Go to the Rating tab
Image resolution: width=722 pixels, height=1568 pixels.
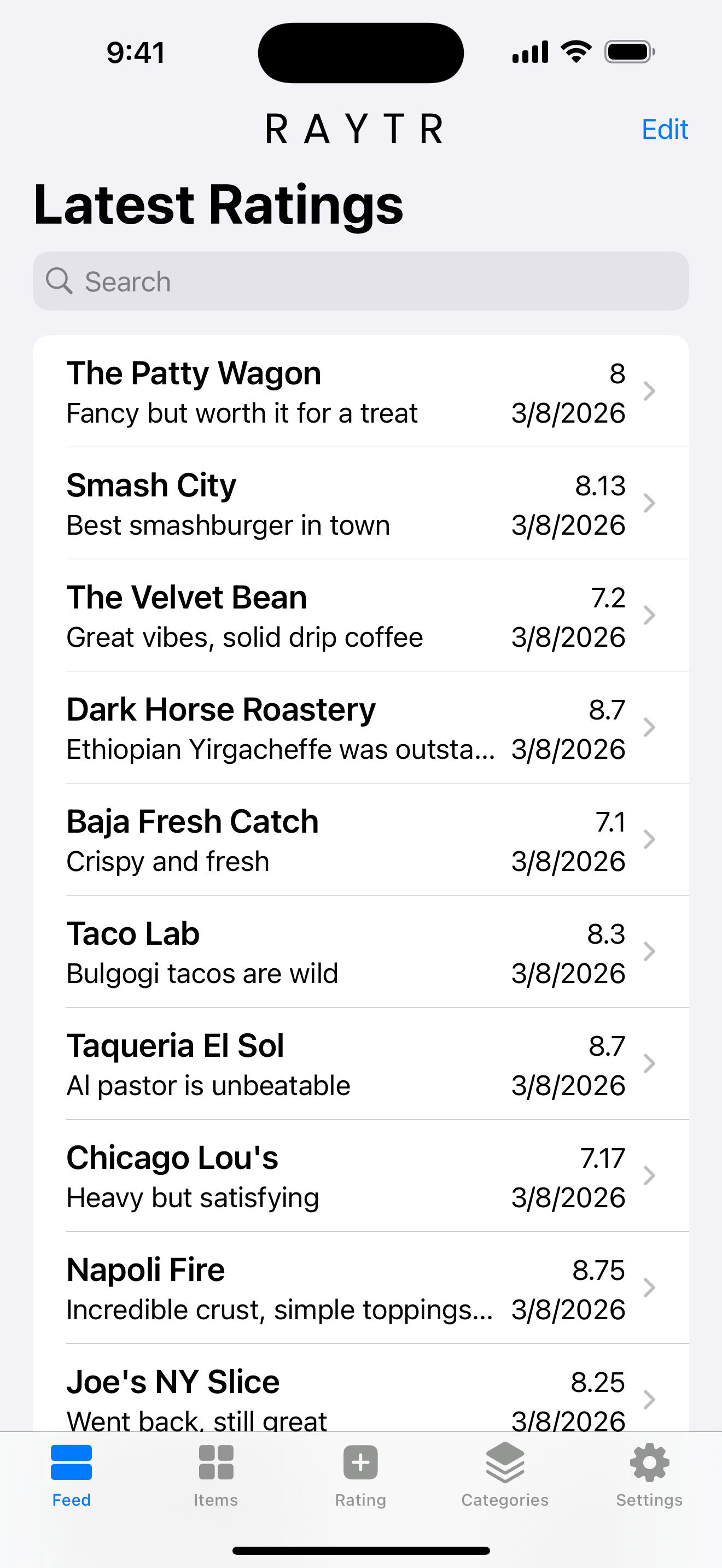pos(360,1473)
